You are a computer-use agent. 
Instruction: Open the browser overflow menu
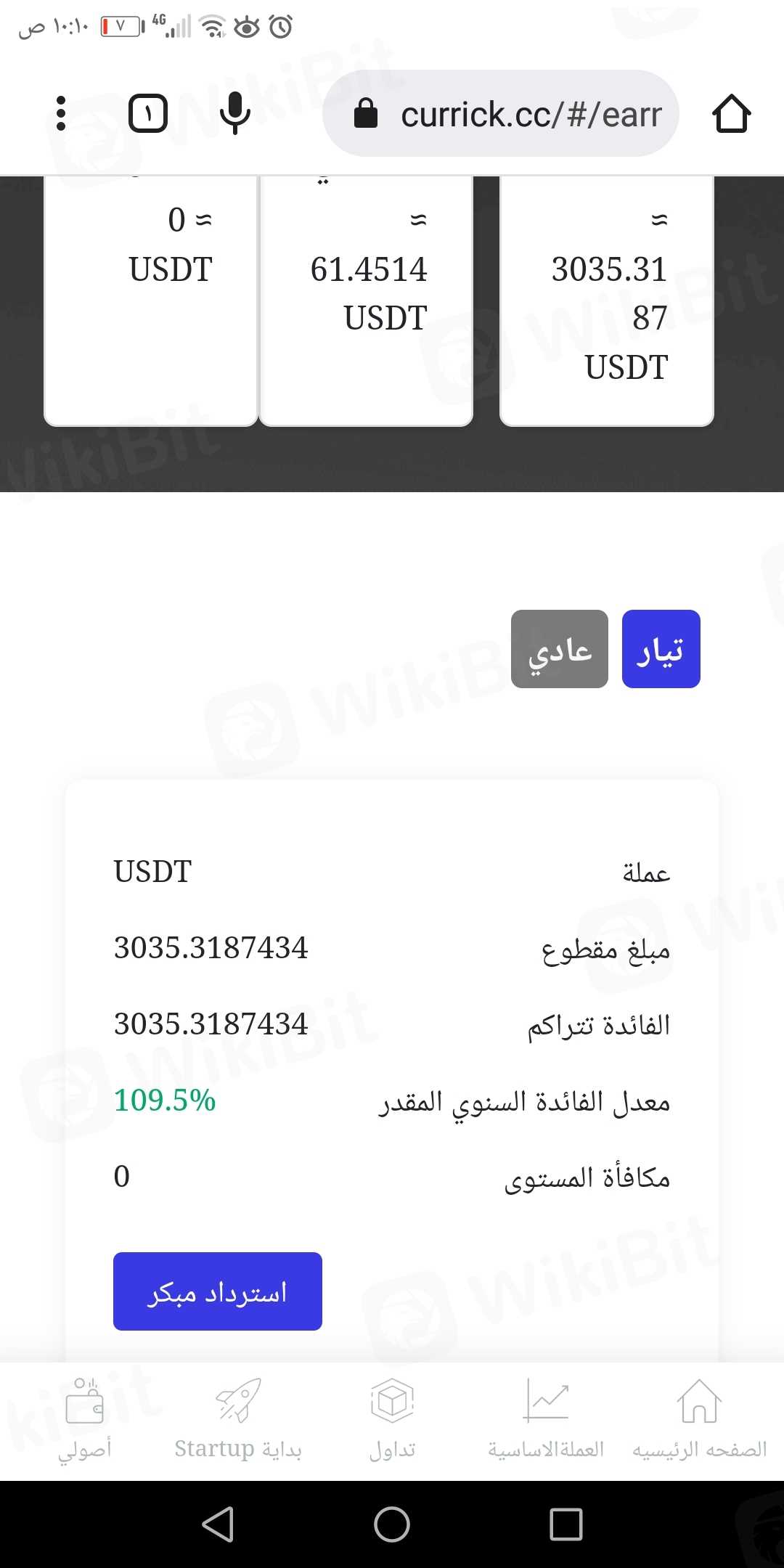[61, 114]
